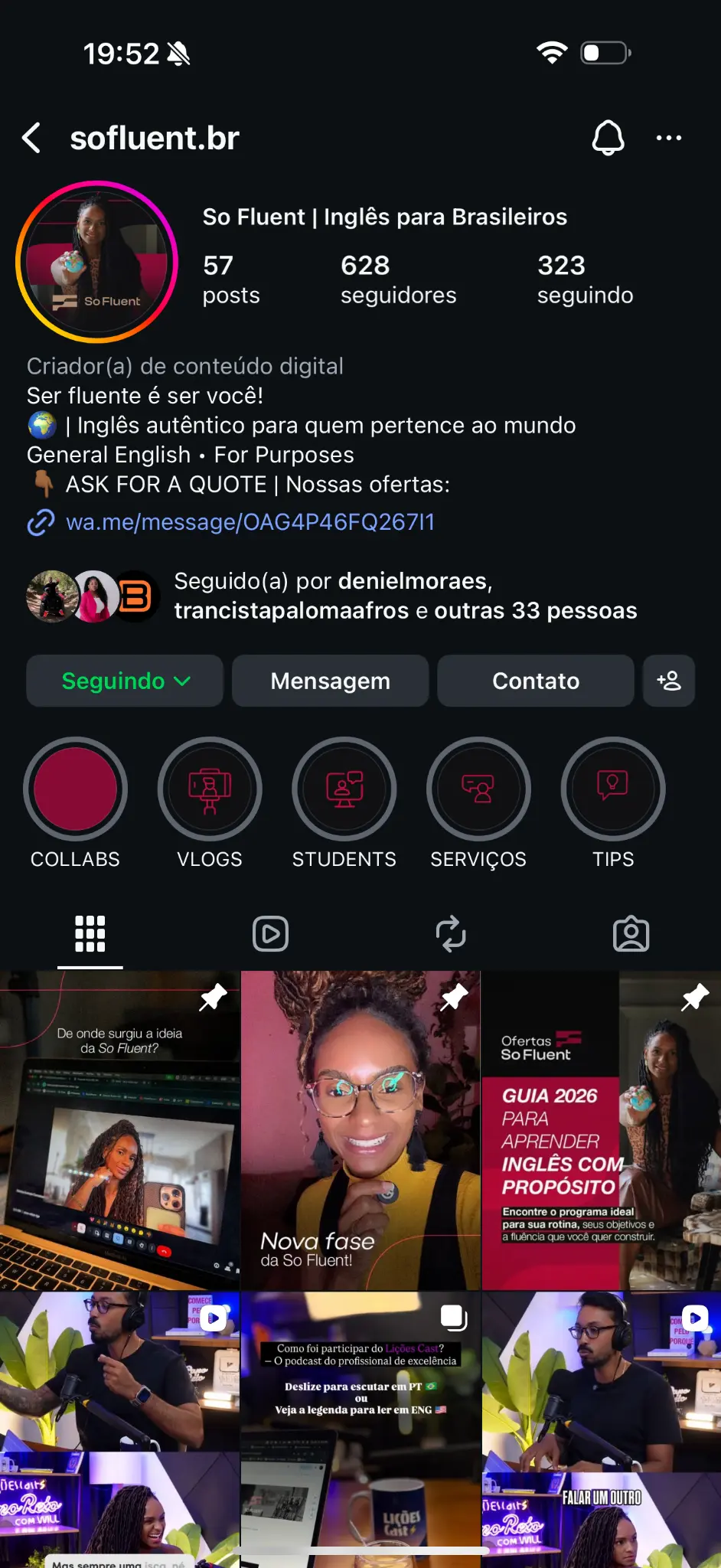Viewport: 721px width, 1568px height.
Task: Open the tagged photos tab icon
Action: click(x=631, y=934)
